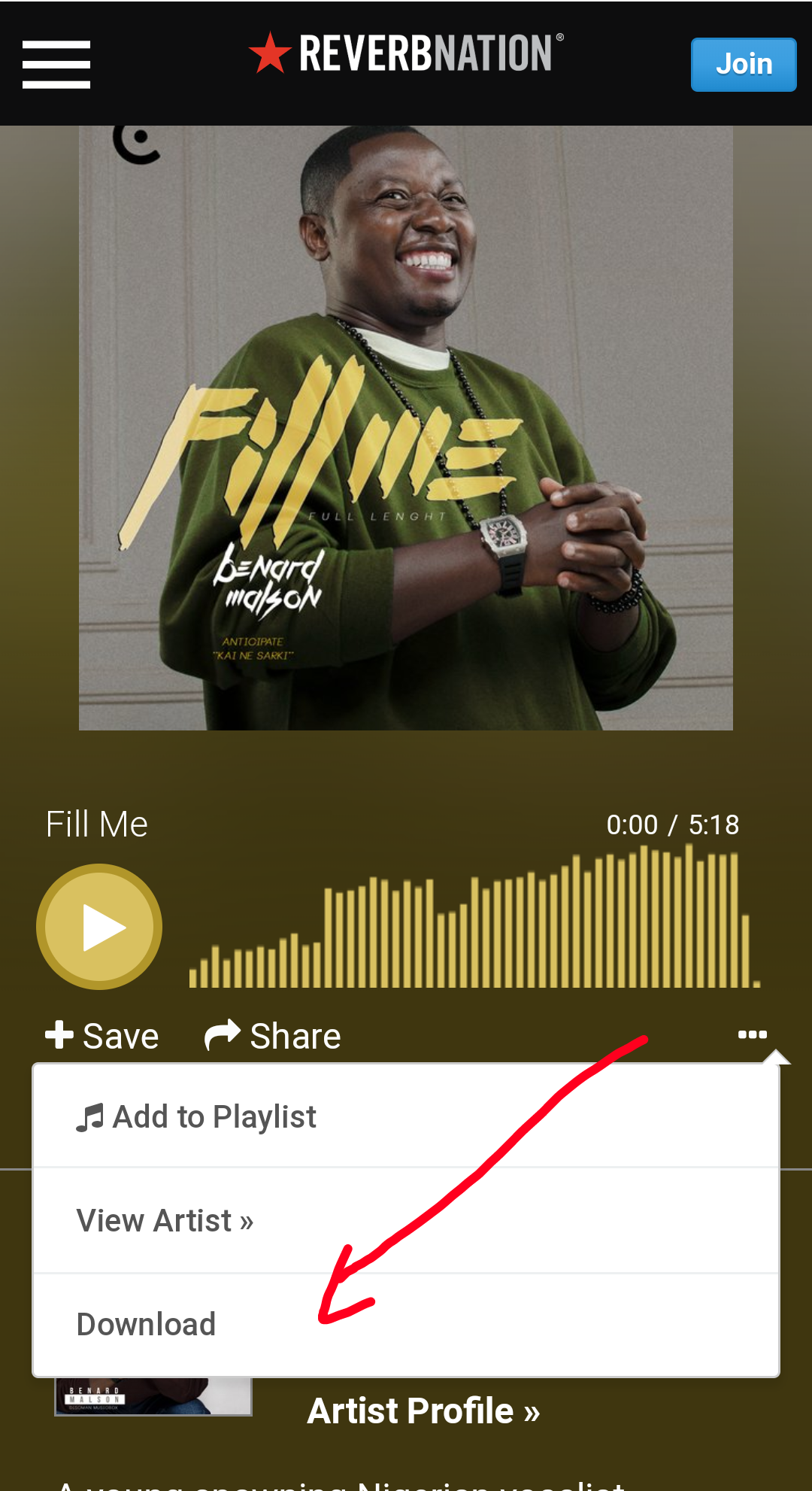Tap the blue Join button
This screenshot has width=812, height=1491.
coord(743,65)
